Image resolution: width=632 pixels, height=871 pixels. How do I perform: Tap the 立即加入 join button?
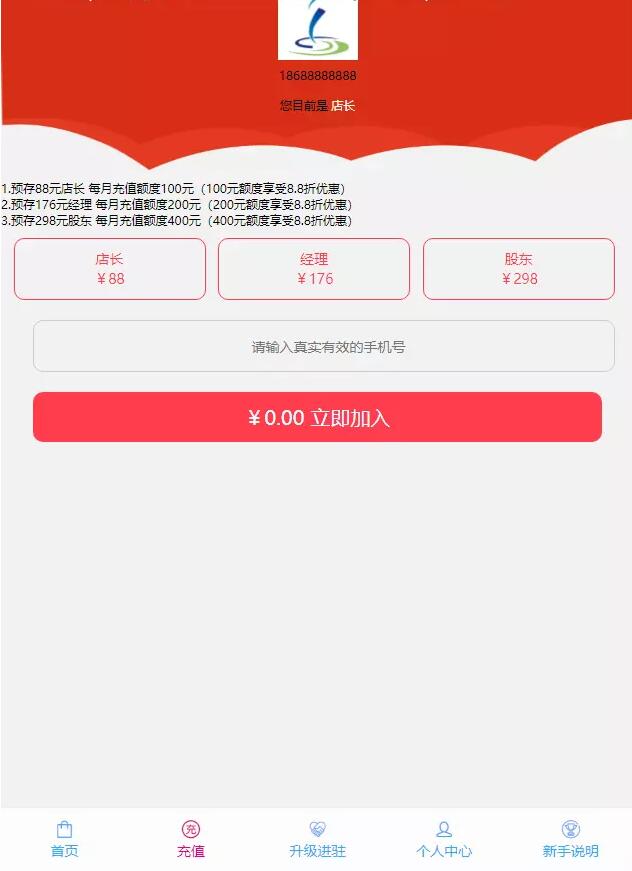point(318,417)
